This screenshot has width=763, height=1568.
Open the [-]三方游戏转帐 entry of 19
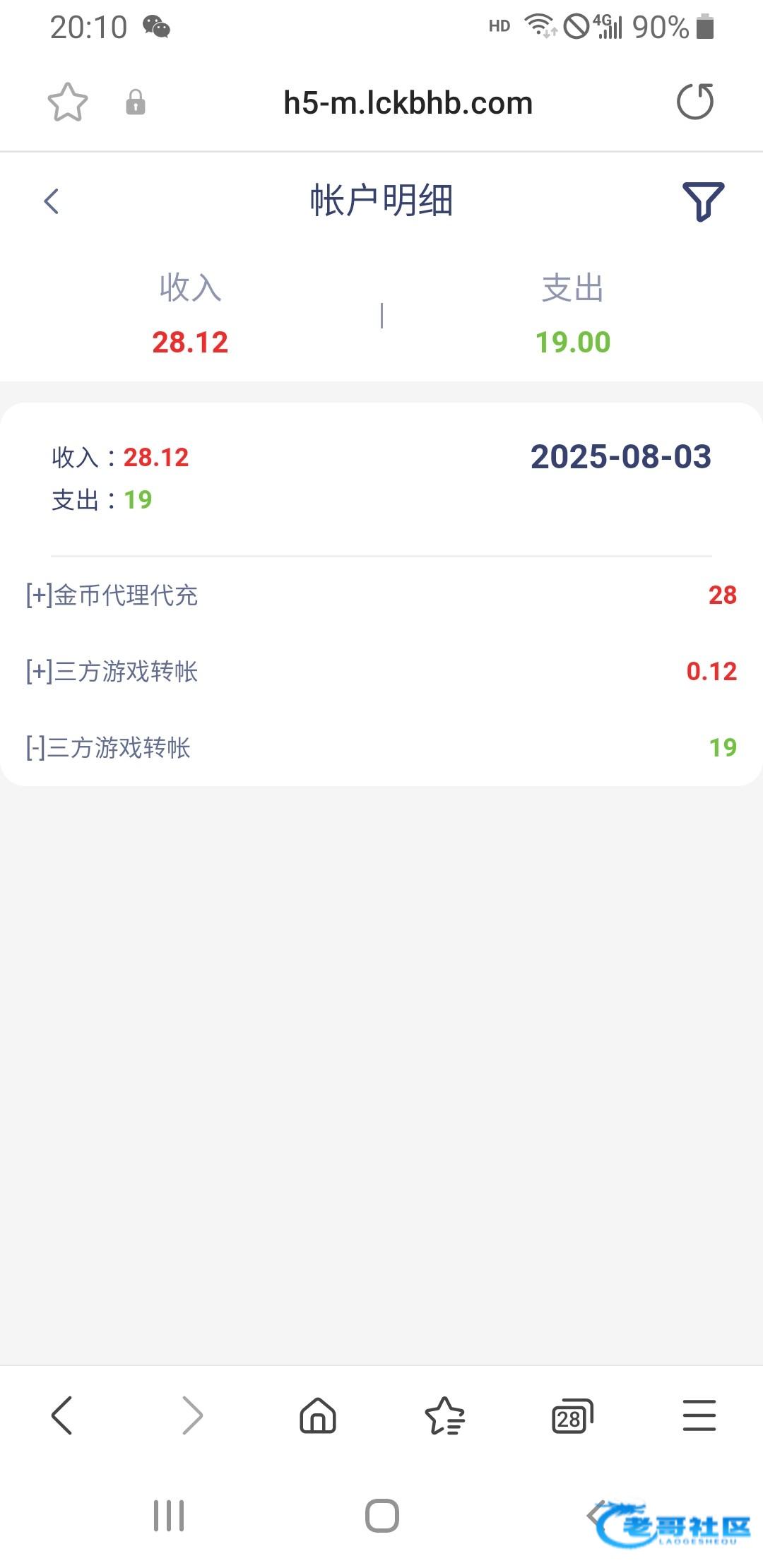click(x=381, y=747)
